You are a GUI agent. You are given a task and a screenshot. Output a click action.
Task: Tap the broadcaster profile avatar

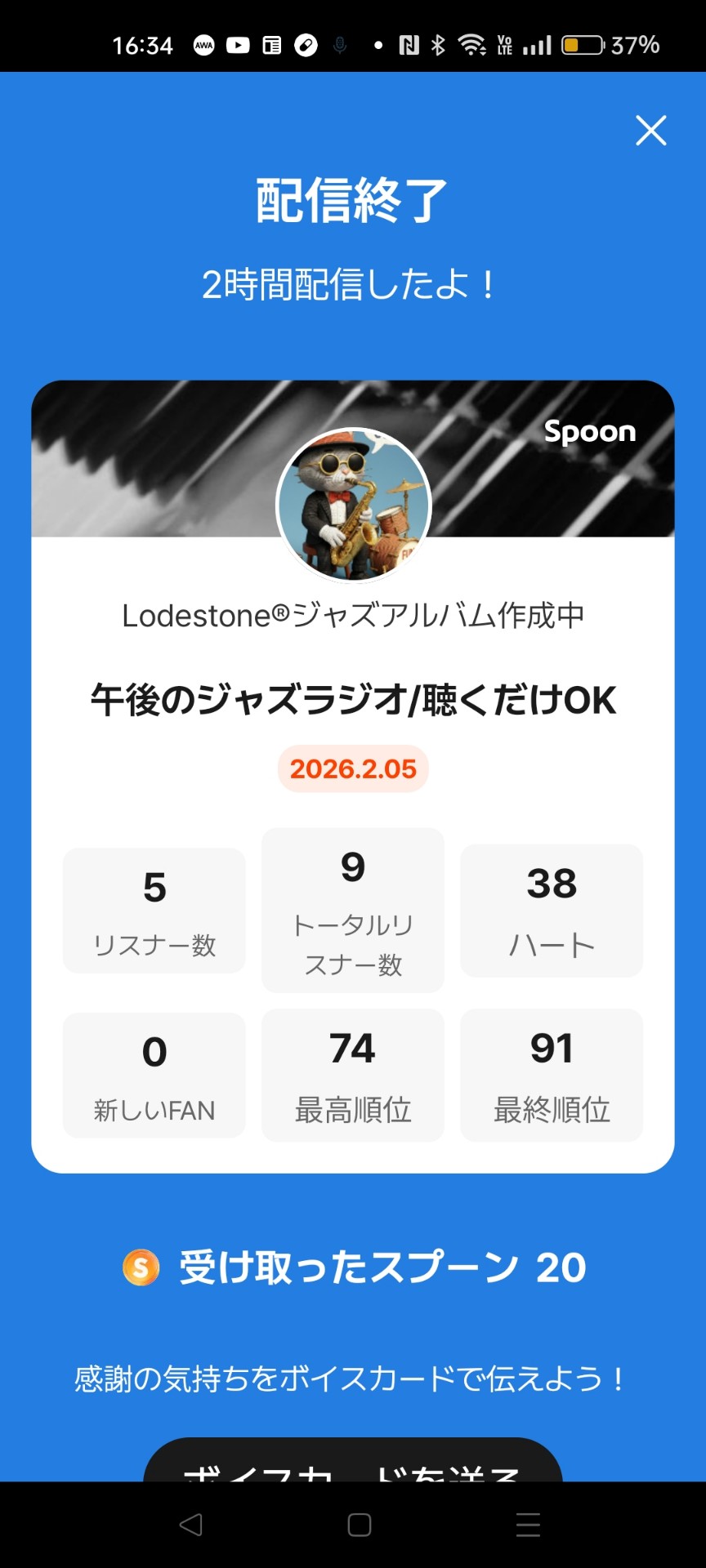353,505
